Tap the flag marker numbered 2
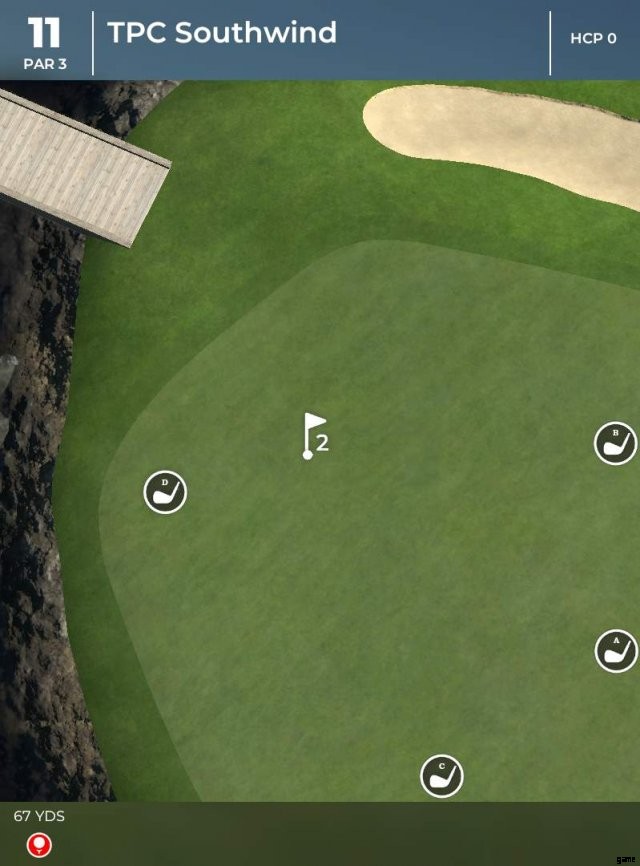 click(x=314, y=436)
